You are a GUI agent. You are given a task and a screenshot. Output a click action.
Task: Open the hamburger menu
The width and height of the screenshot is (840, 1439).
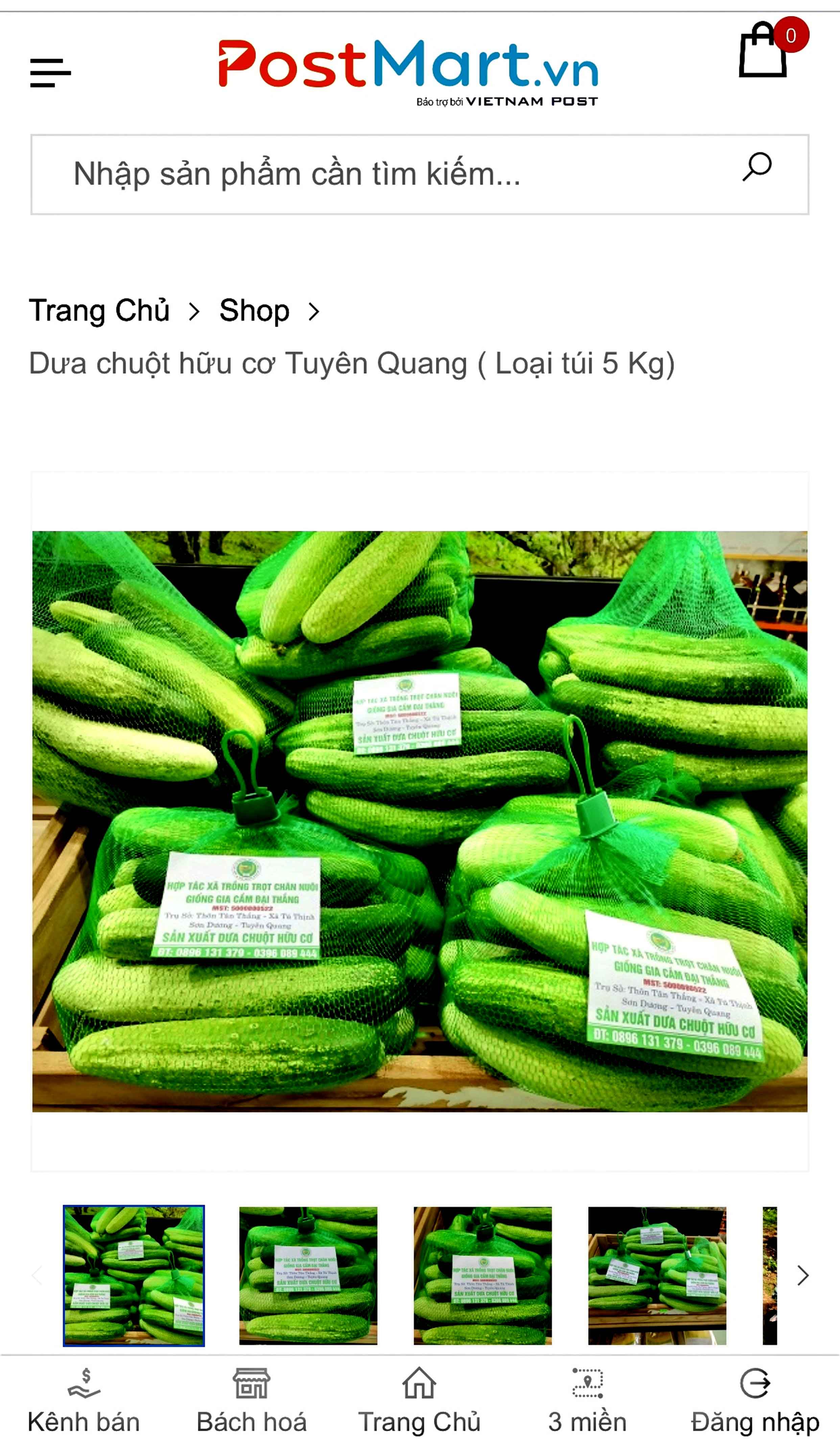click(50, 72)
